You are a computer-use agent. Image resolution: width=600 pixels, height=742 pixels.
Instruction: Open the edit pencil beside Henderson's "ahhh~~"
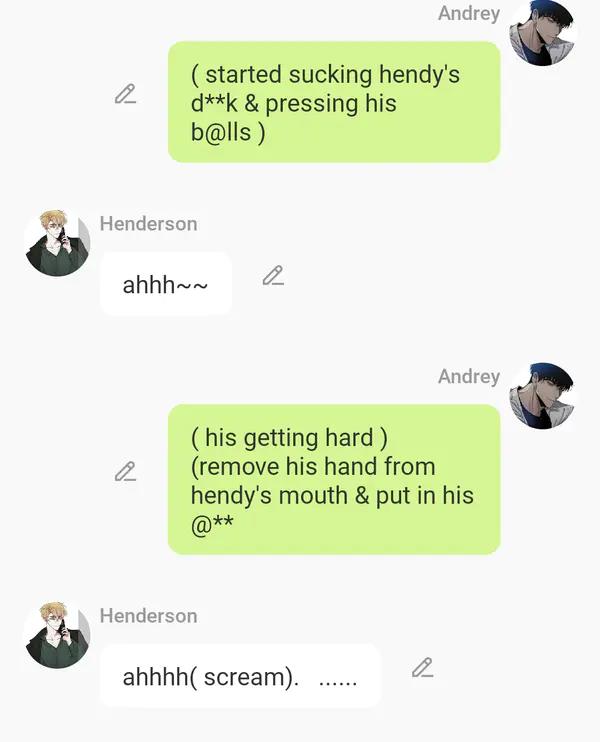[273, 276]
